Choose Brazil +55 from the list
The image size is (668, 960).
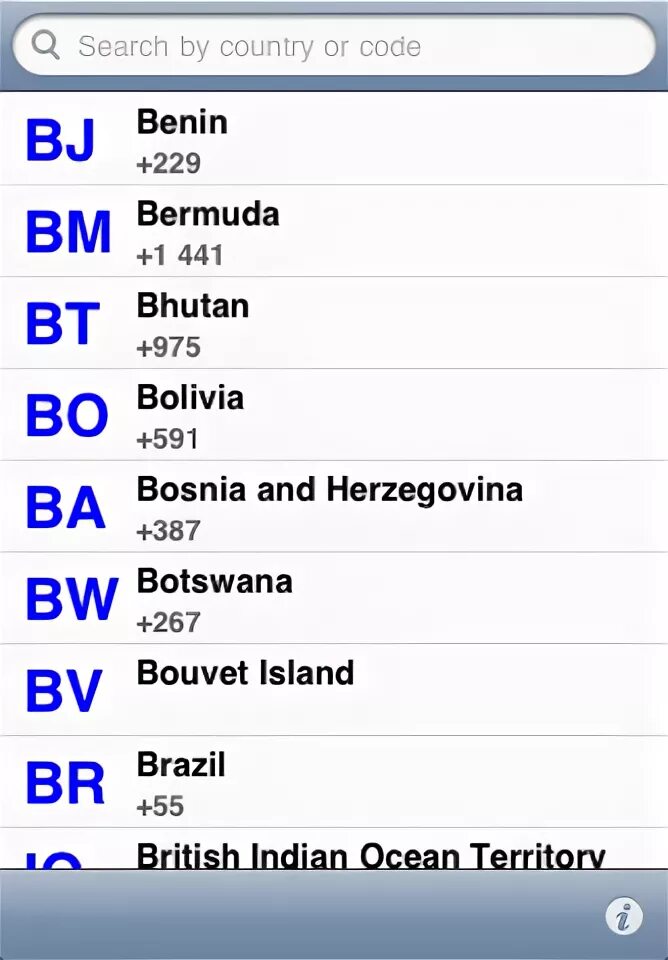pos(334,783)
